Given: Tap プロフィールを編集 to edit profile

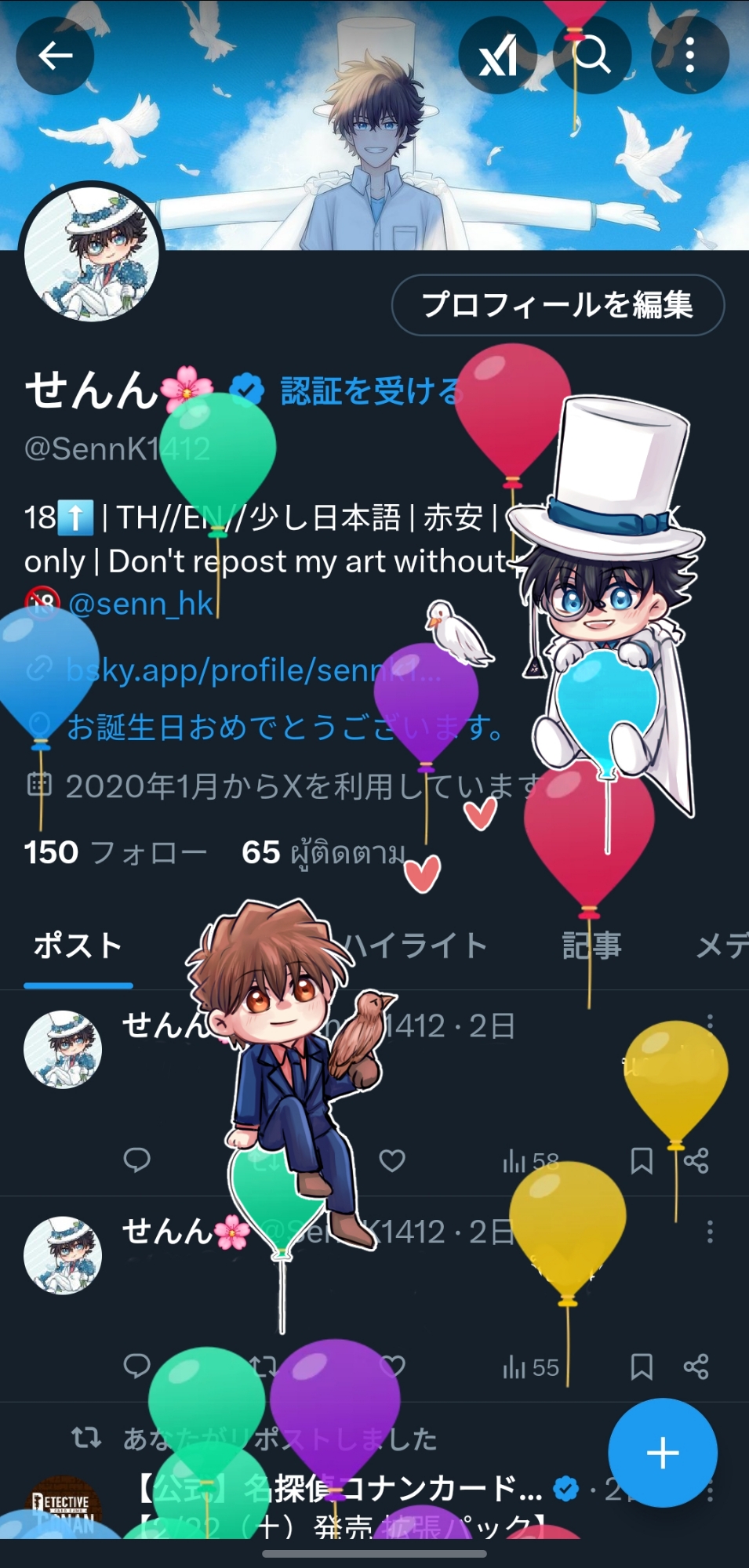Looking at the screenshot, I should (557, 305).
